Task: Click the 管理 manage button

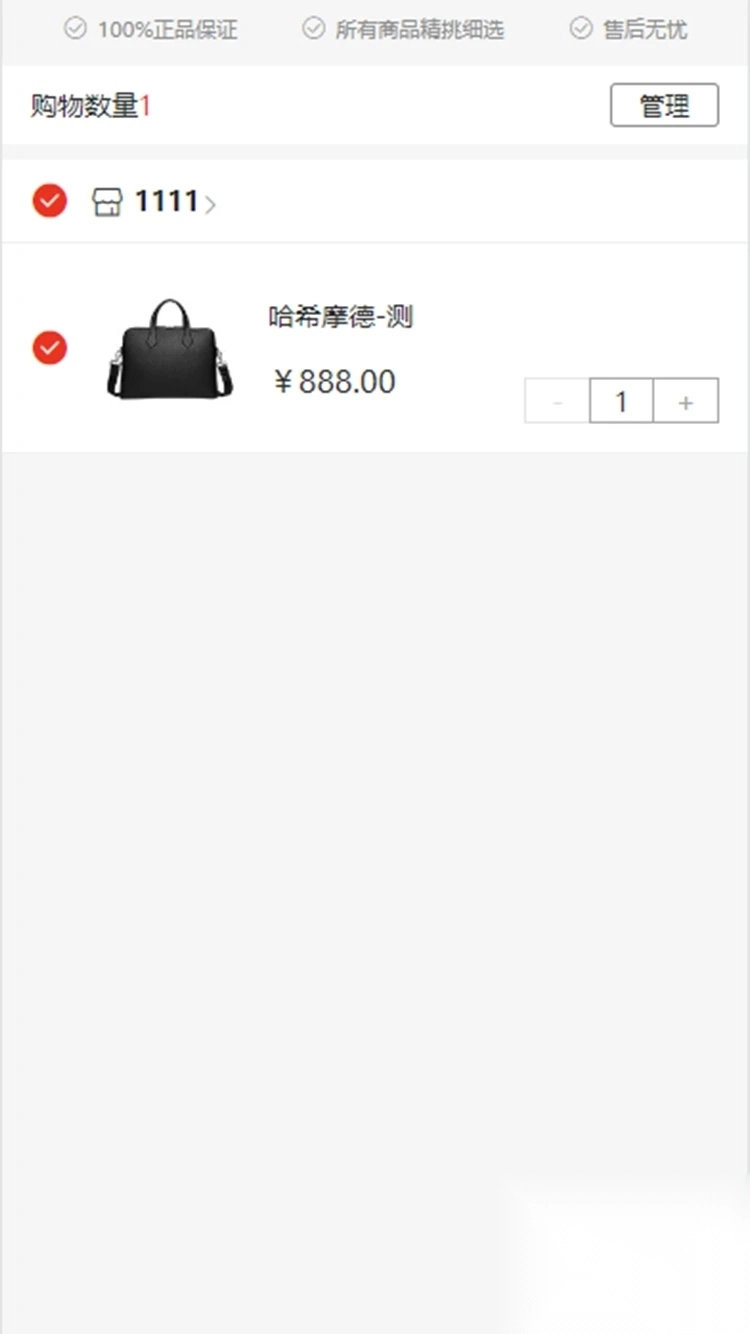Action: [664, 104]
